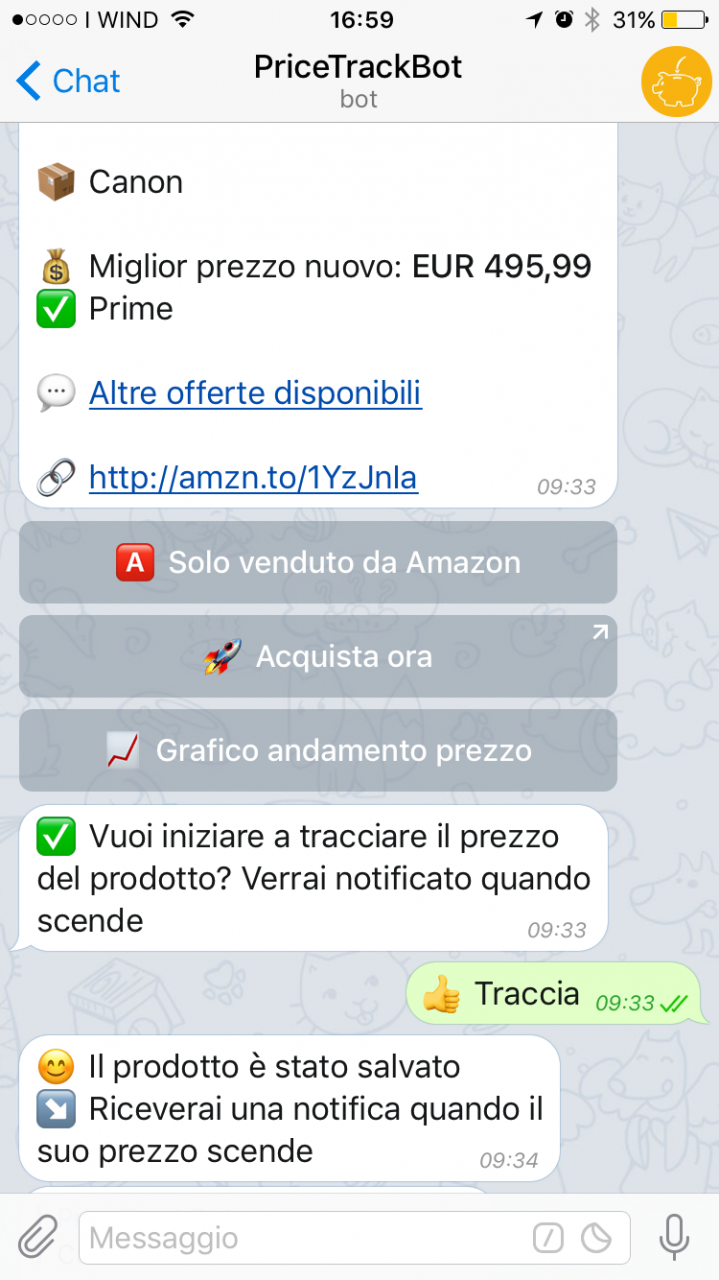Attach a file with the paperclip

(x=38, y=1238)
